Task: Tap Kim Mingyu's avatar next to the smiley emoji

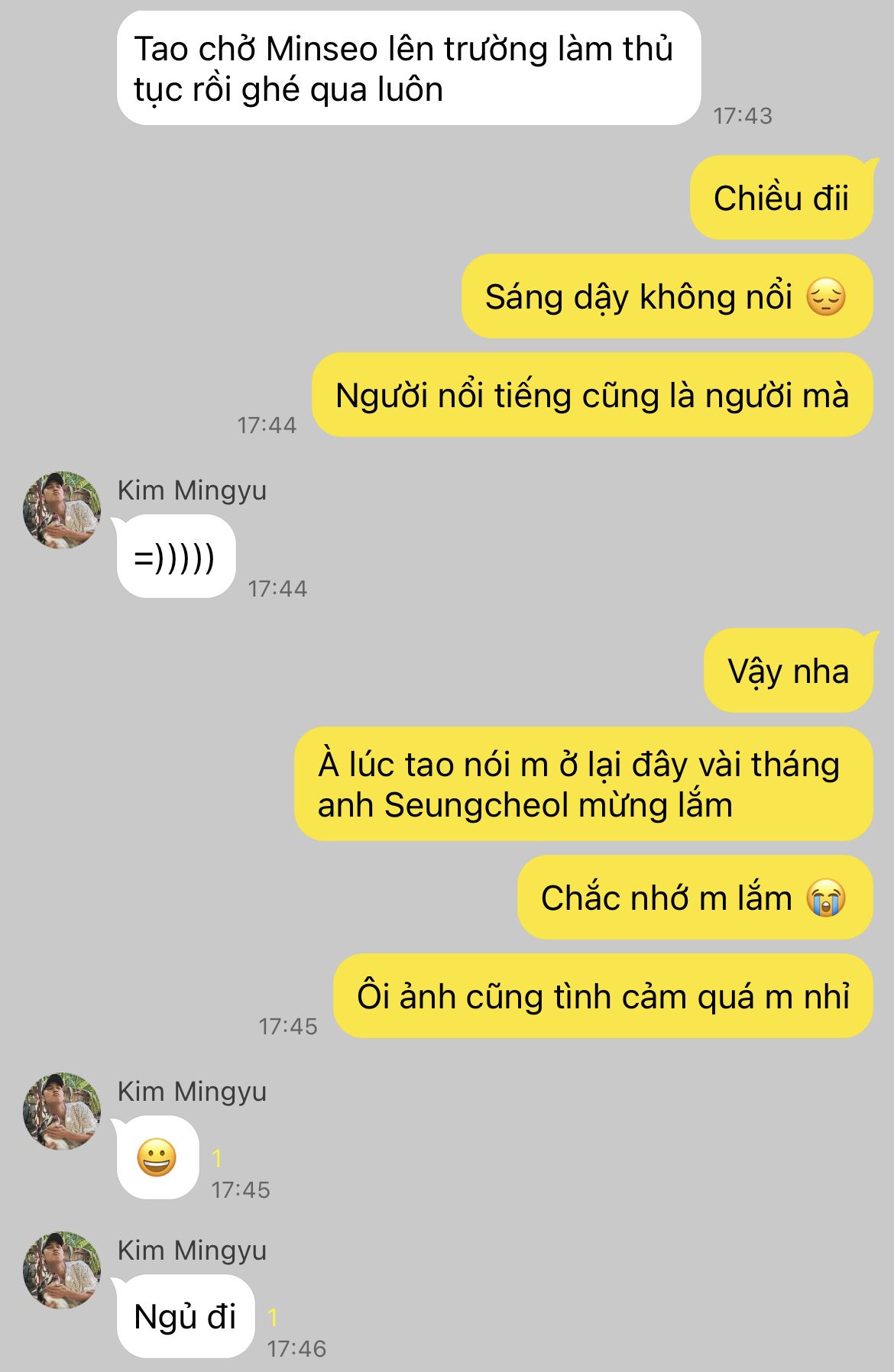Action: (62, 1112)
